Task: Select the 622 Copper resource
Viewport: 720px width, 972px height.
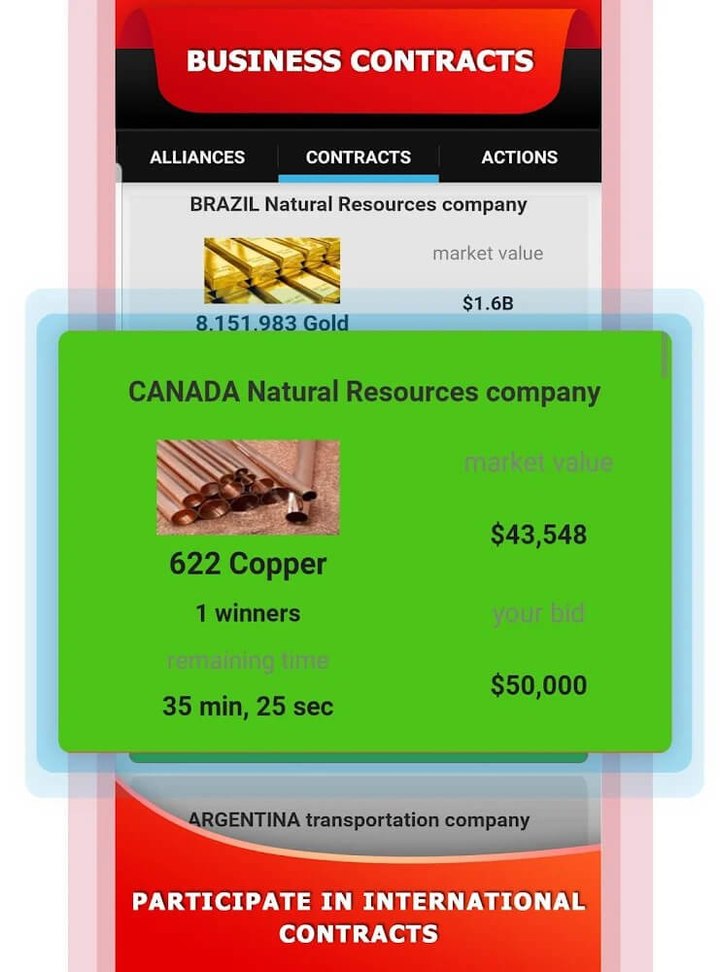Action: click(249, 563)
